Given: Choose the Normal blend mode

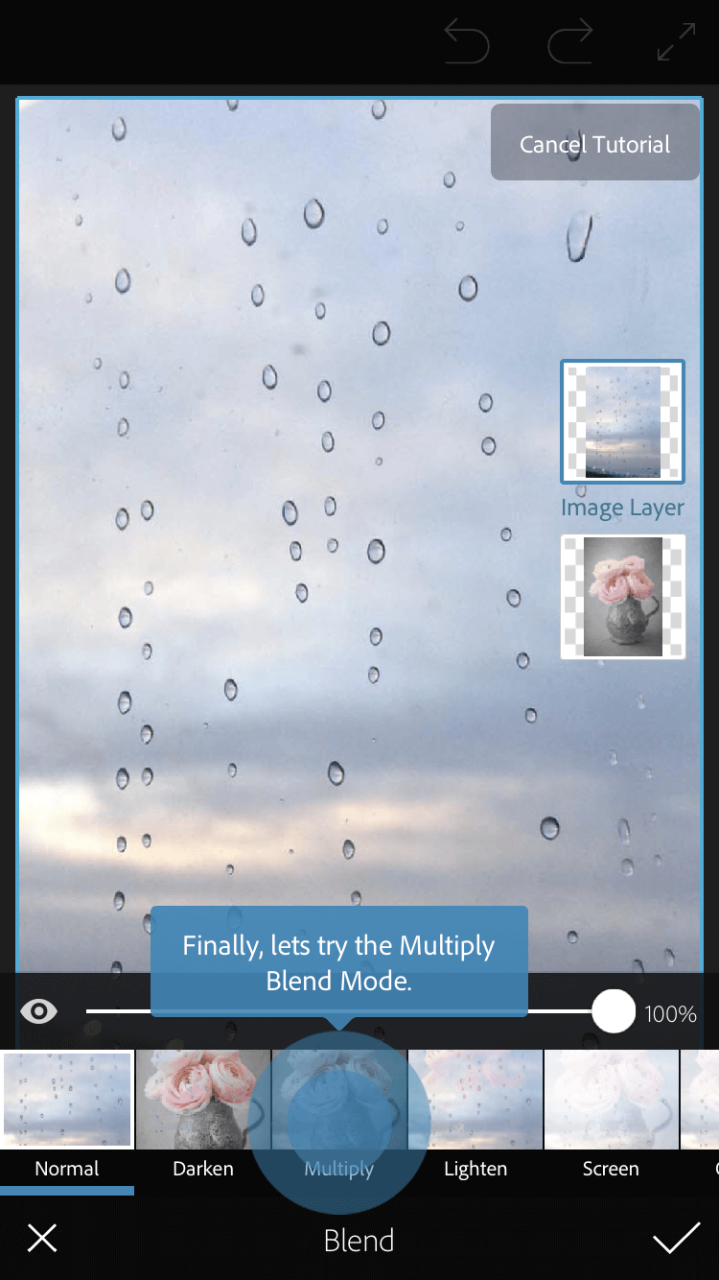Looking at the screenshot, I should point(67,1100).
